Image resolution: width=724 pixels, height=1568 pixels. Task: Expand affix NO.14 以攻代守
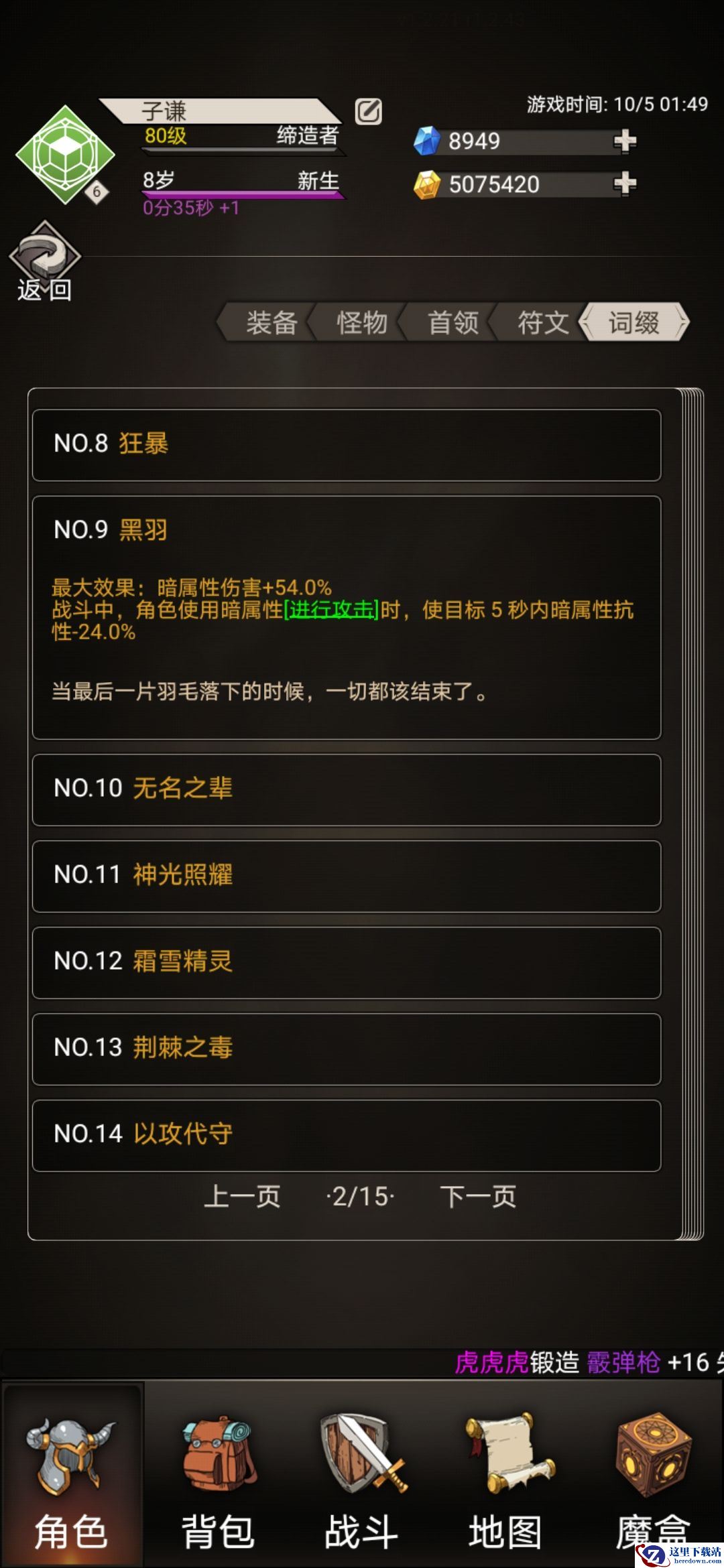point(347,1135)
